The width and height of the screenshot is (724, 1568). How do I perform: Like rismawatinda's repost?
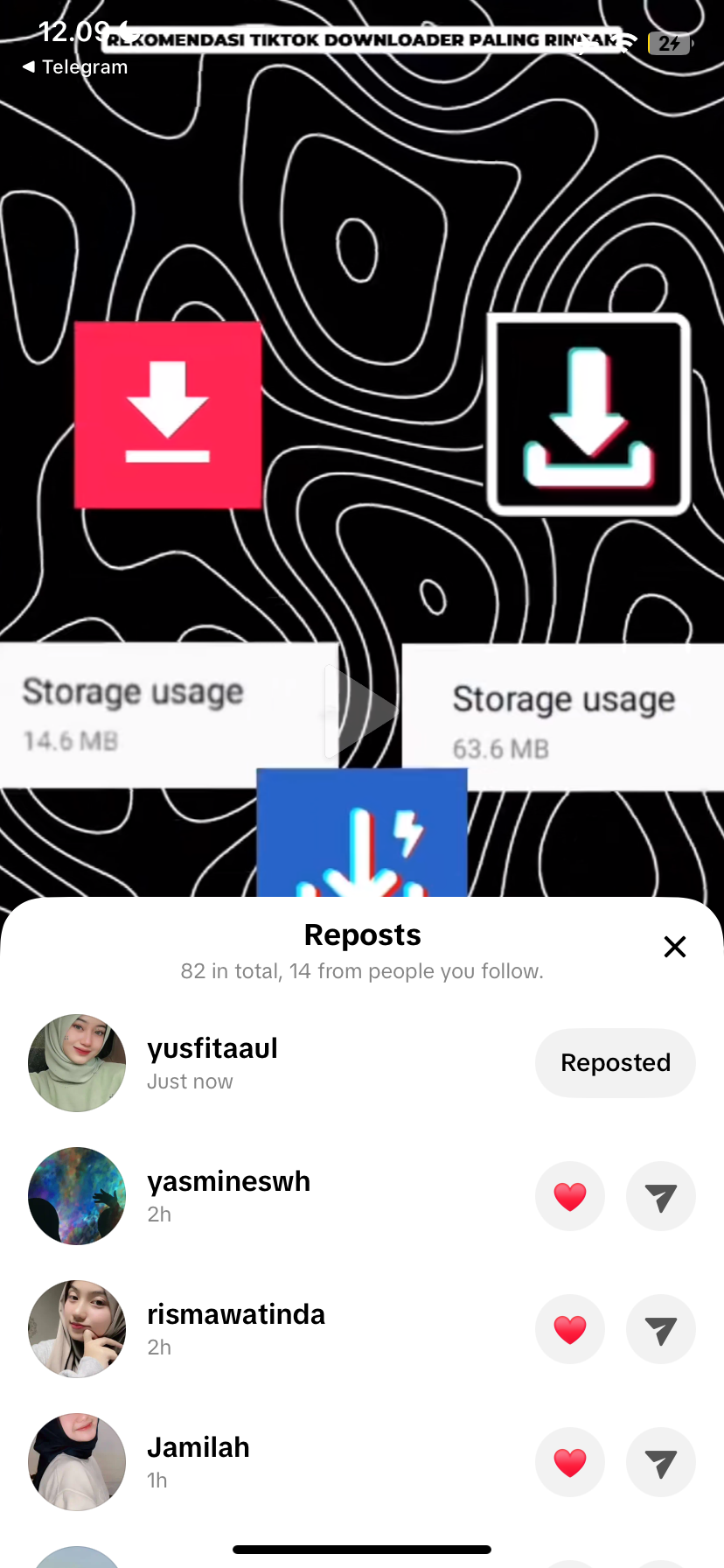pyautogui.click(x=570, y=1329)
